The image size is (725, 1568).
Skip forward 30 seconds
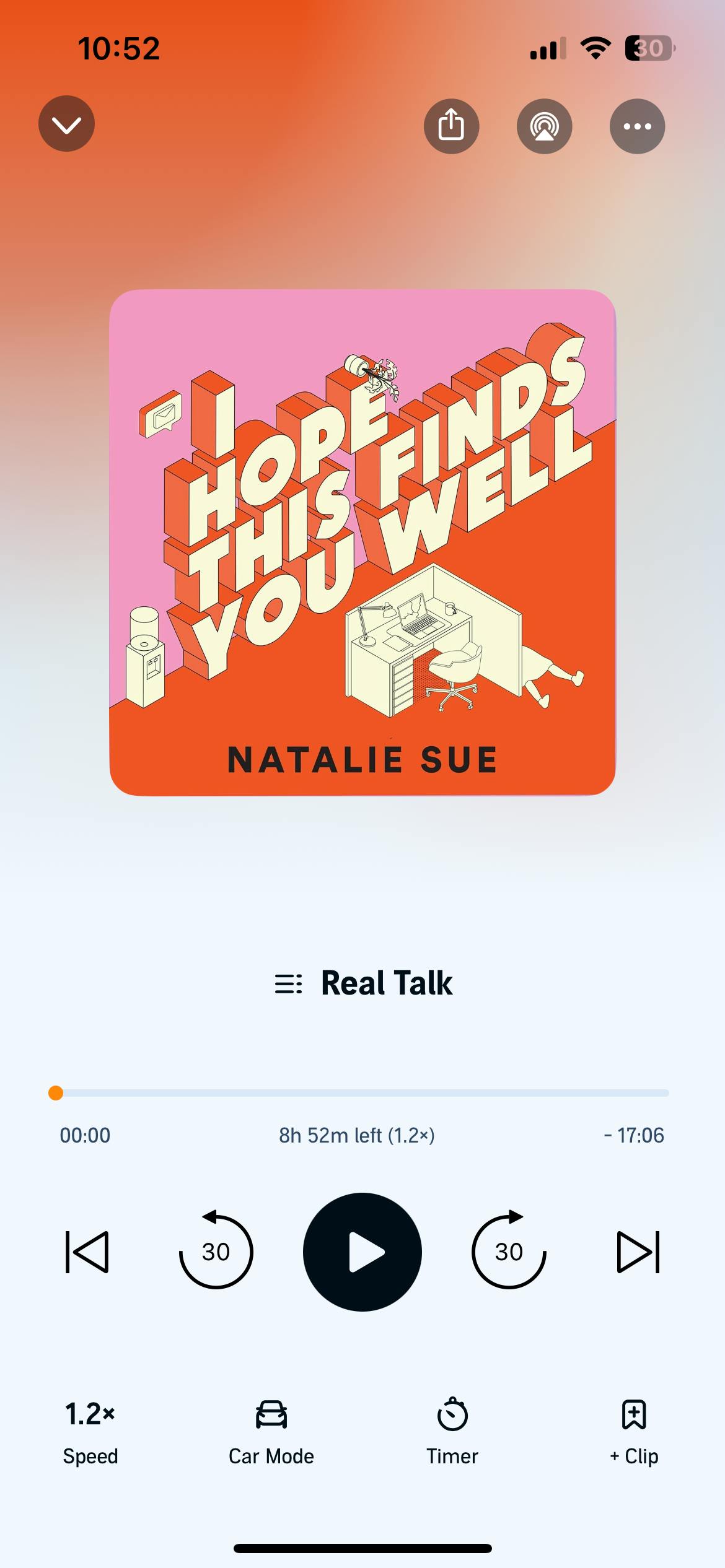pos(509,1252)
